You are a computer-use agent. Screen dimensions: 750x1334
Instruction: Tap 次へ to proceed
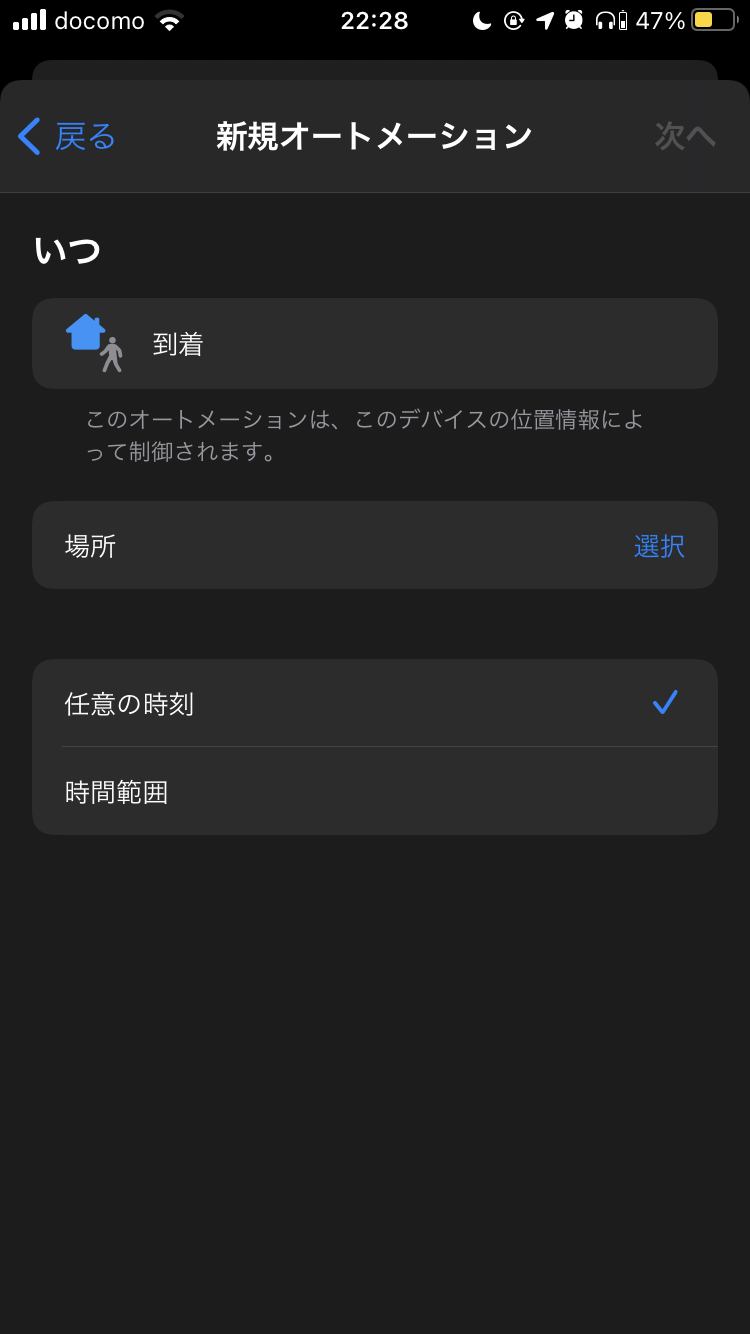pyautogui.click(x=686, y=136)
